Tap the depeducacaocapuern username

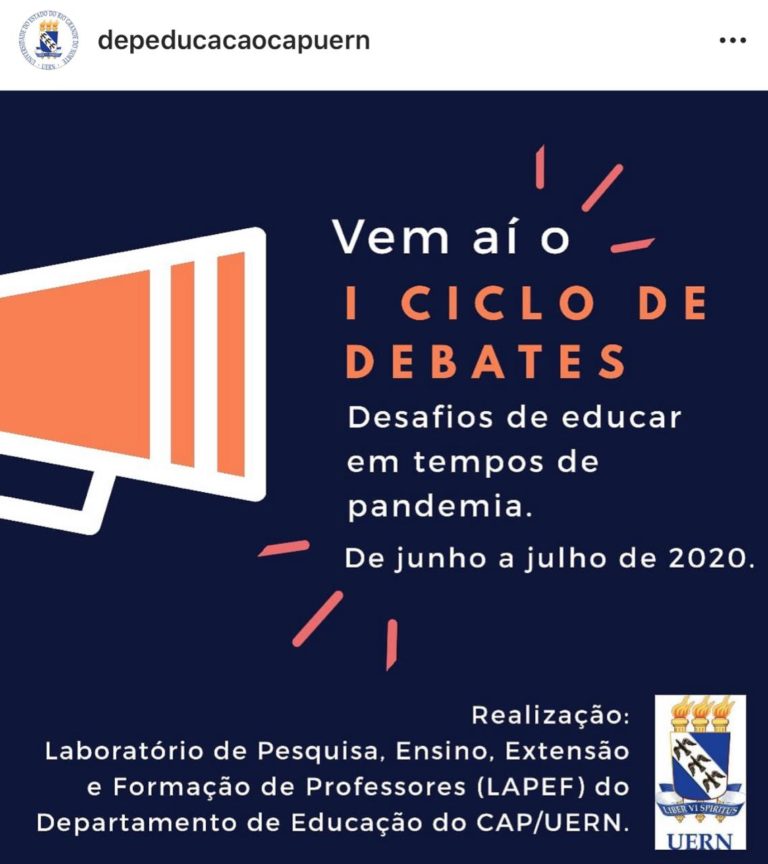tap(232, 41)
